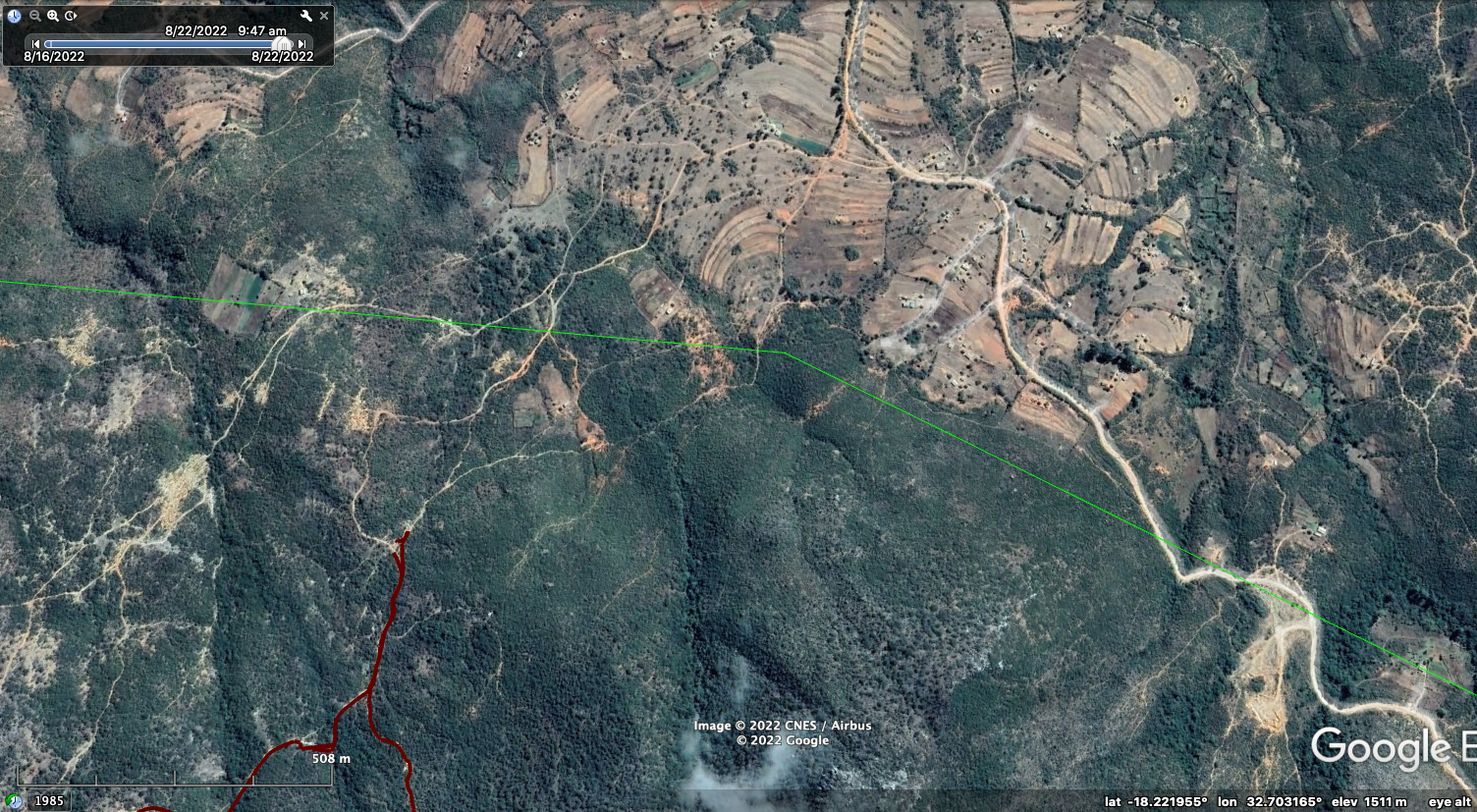
Task: Play the time animation
Action: pyautogui.click(x=71, y=16)
